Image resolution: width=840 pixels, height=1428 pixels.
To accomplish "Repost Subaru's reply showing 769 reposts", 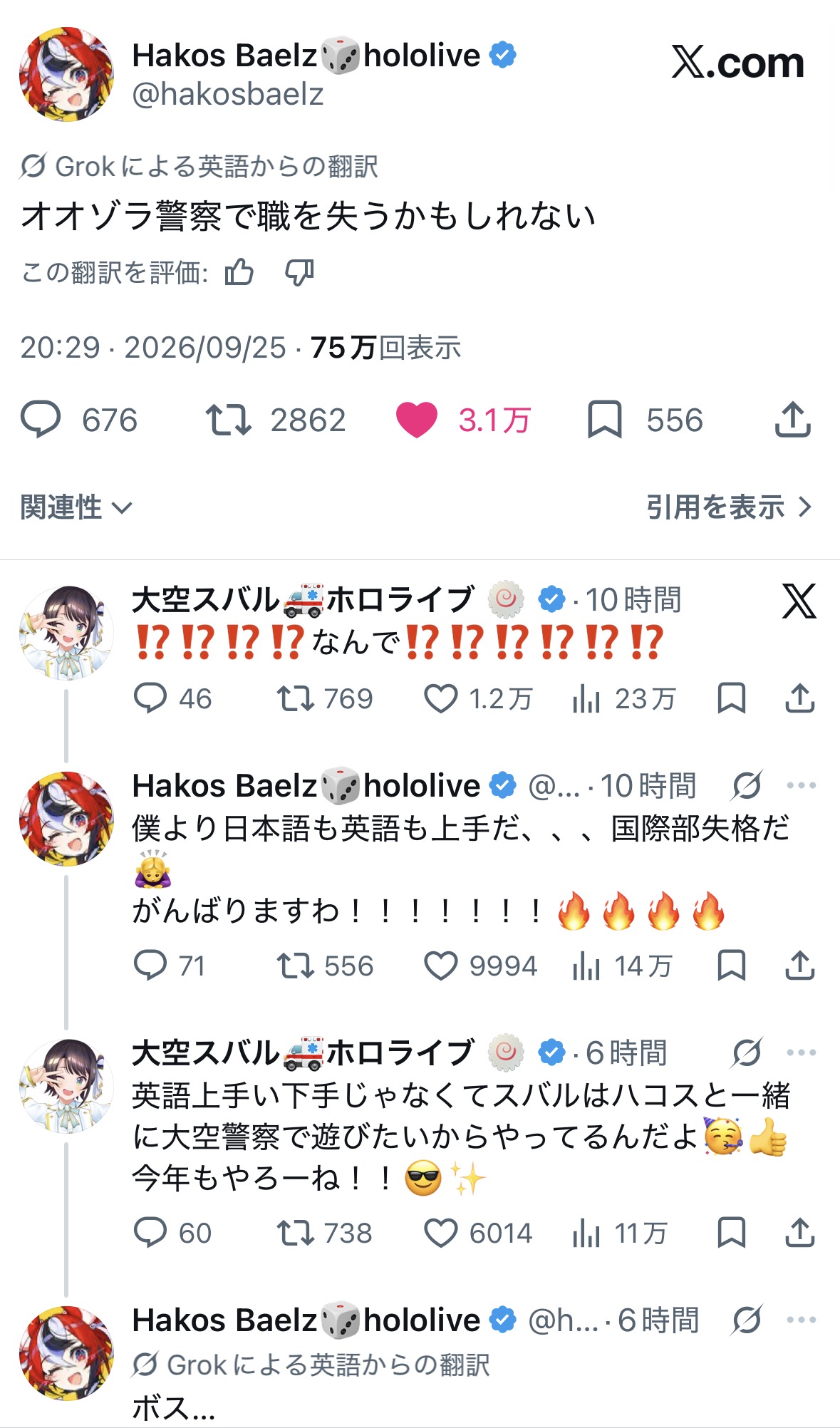I will 295,699.
